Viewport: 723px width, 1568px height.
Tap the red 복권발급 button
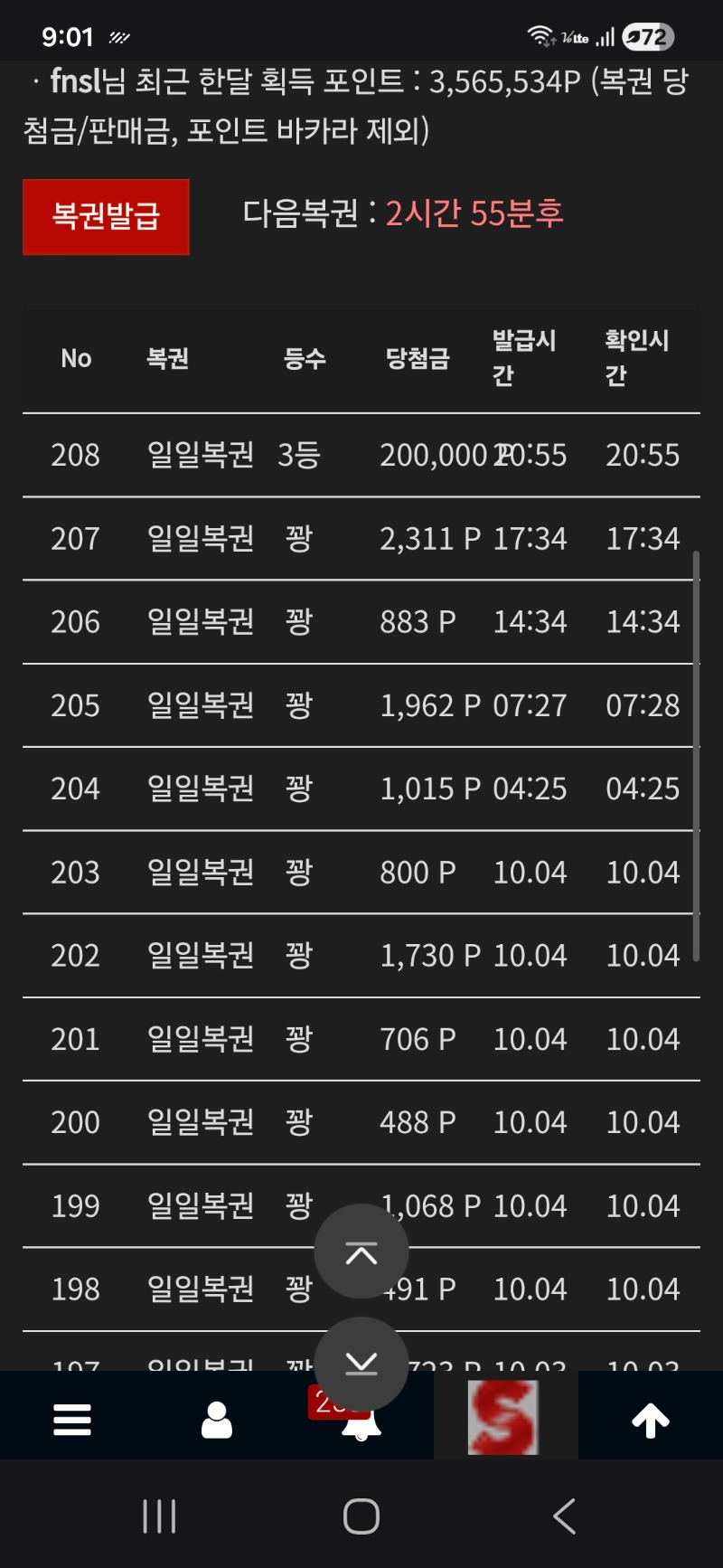point(106,217)
